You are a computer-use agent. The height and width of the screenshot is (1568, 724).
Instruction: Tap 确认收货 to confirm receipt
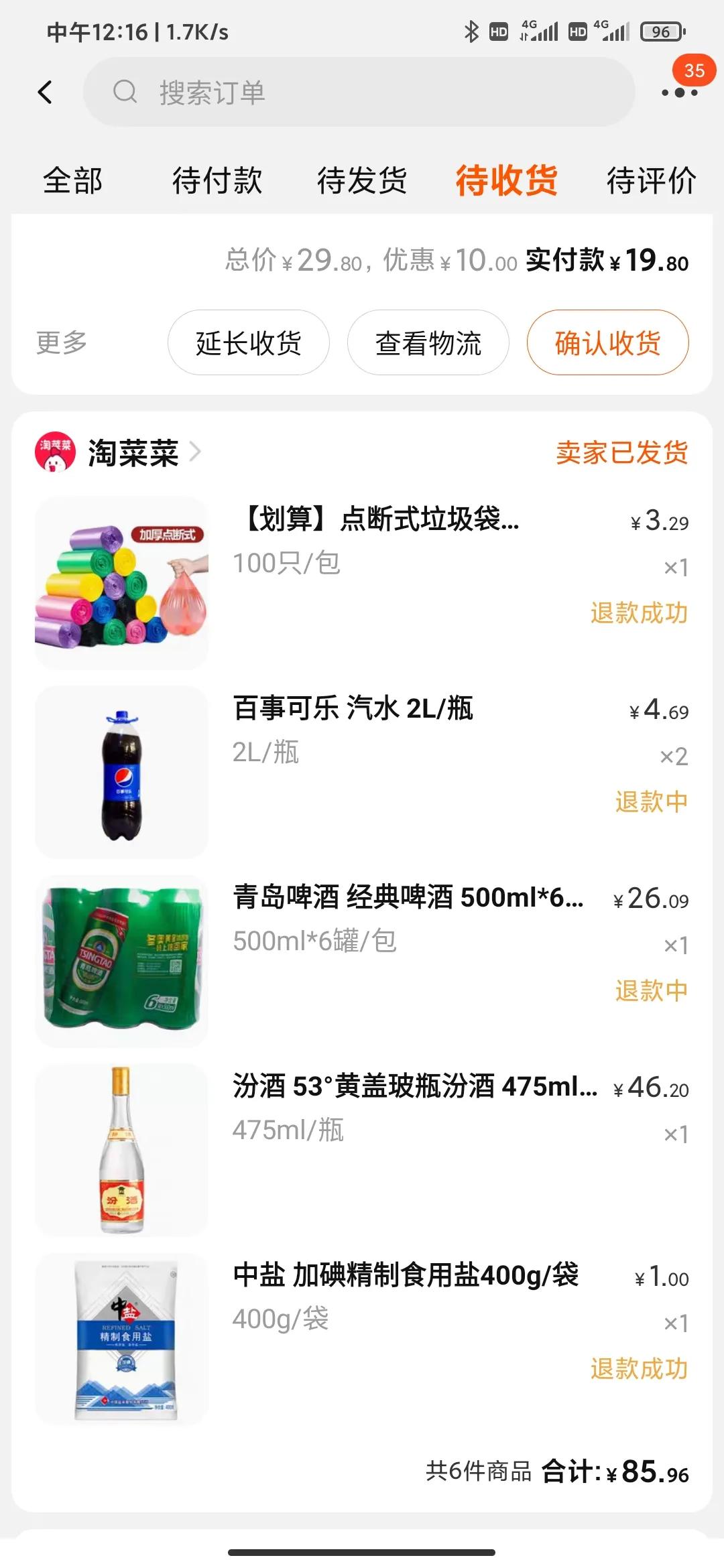pos(608,342)
